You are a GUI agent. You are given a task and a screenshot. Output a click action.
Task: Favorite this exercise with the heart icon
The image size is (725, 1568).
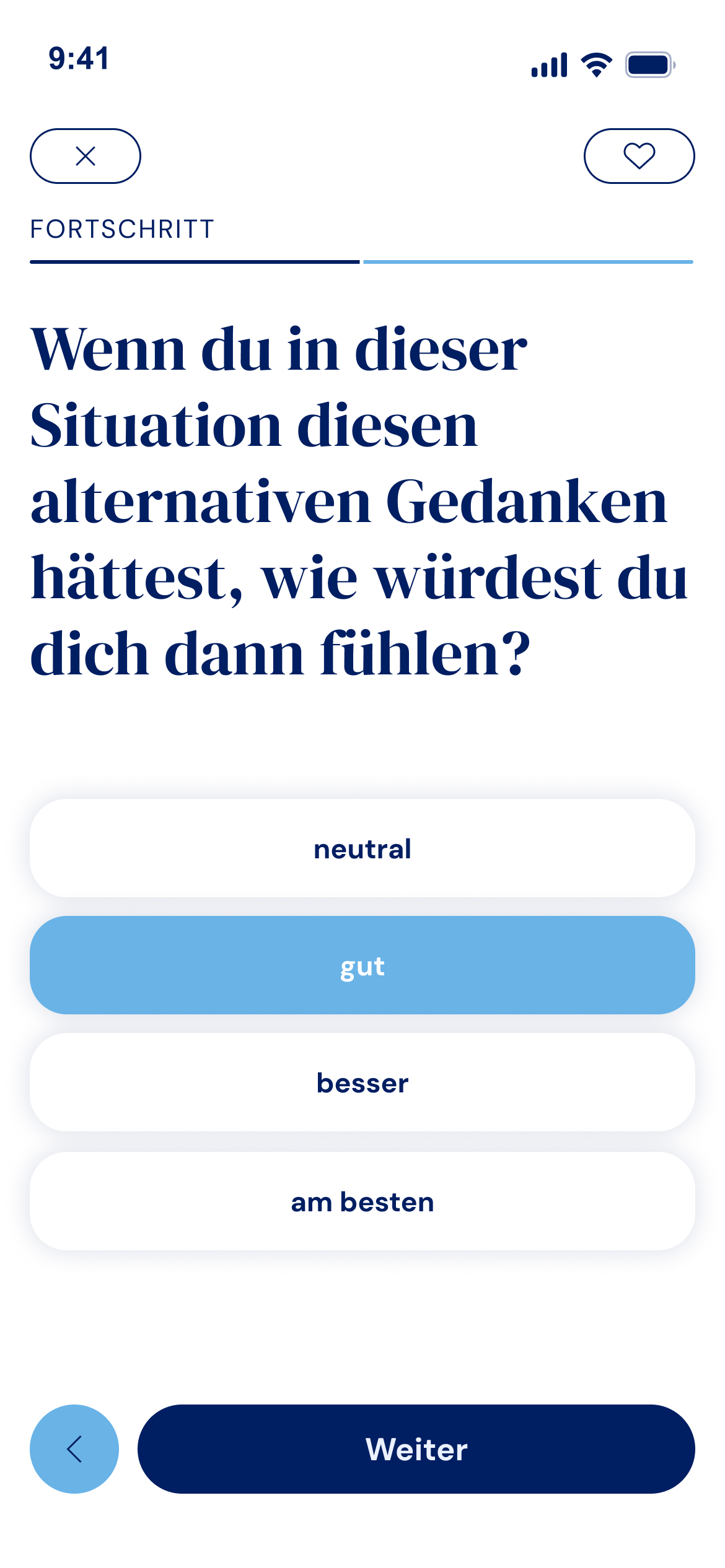coord(639,156)
